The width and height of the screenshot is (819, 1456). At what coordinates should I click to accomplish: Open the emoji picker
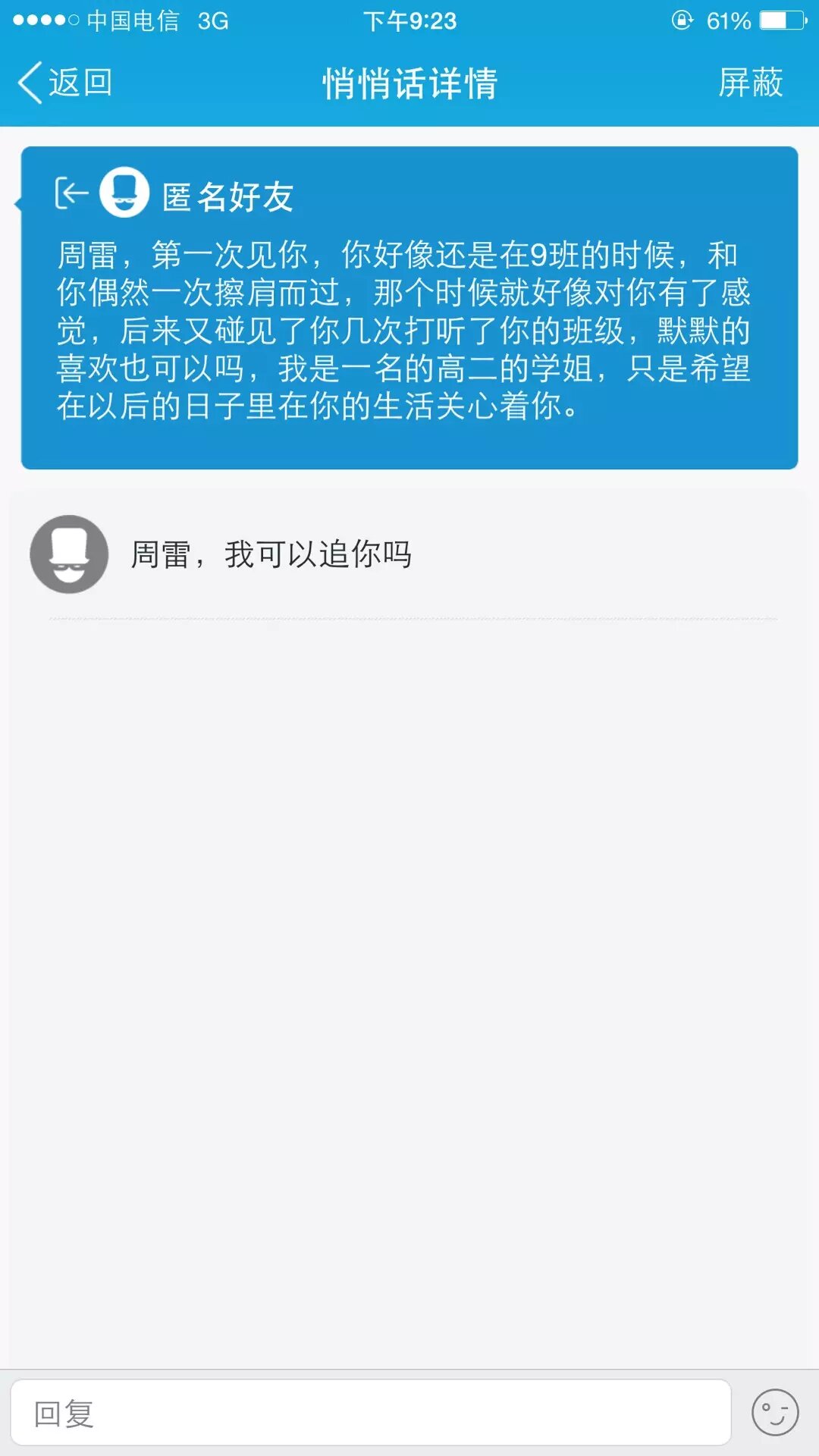click(774, 1413)
